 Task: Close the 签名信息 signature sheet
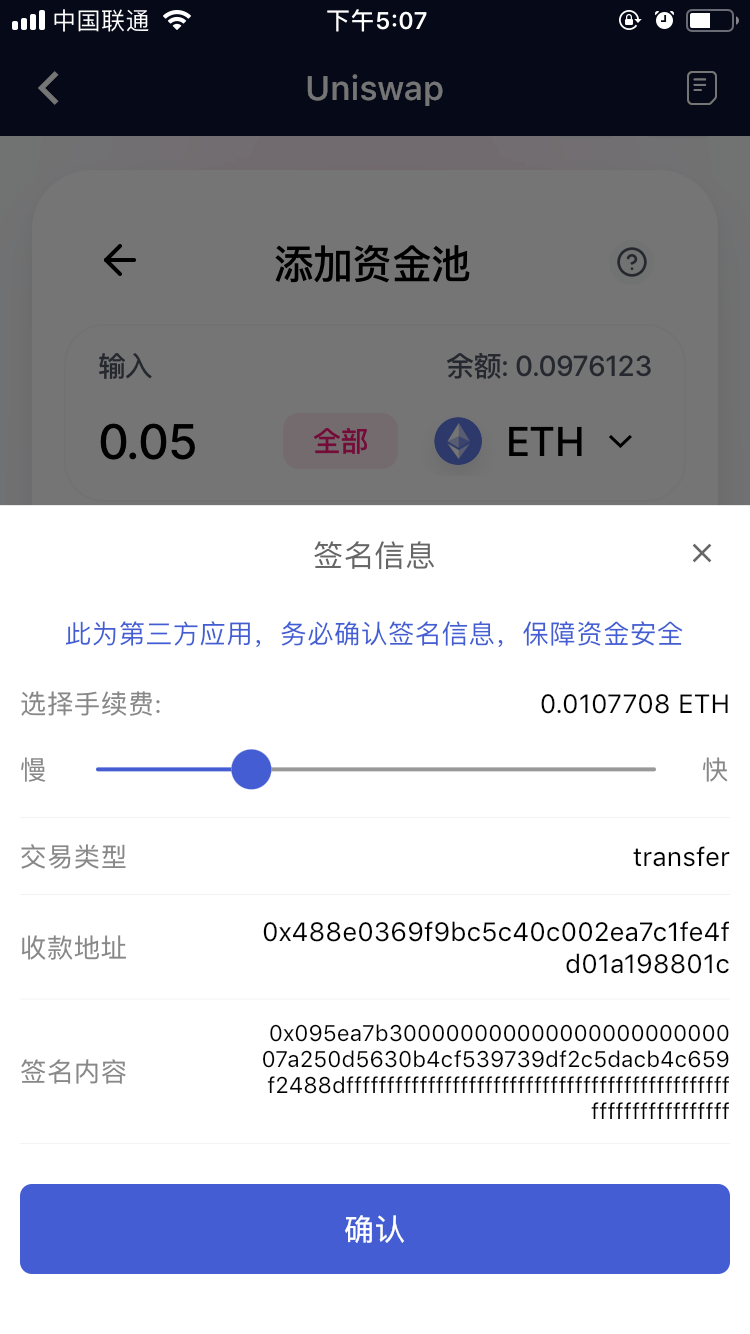[702, 553]
